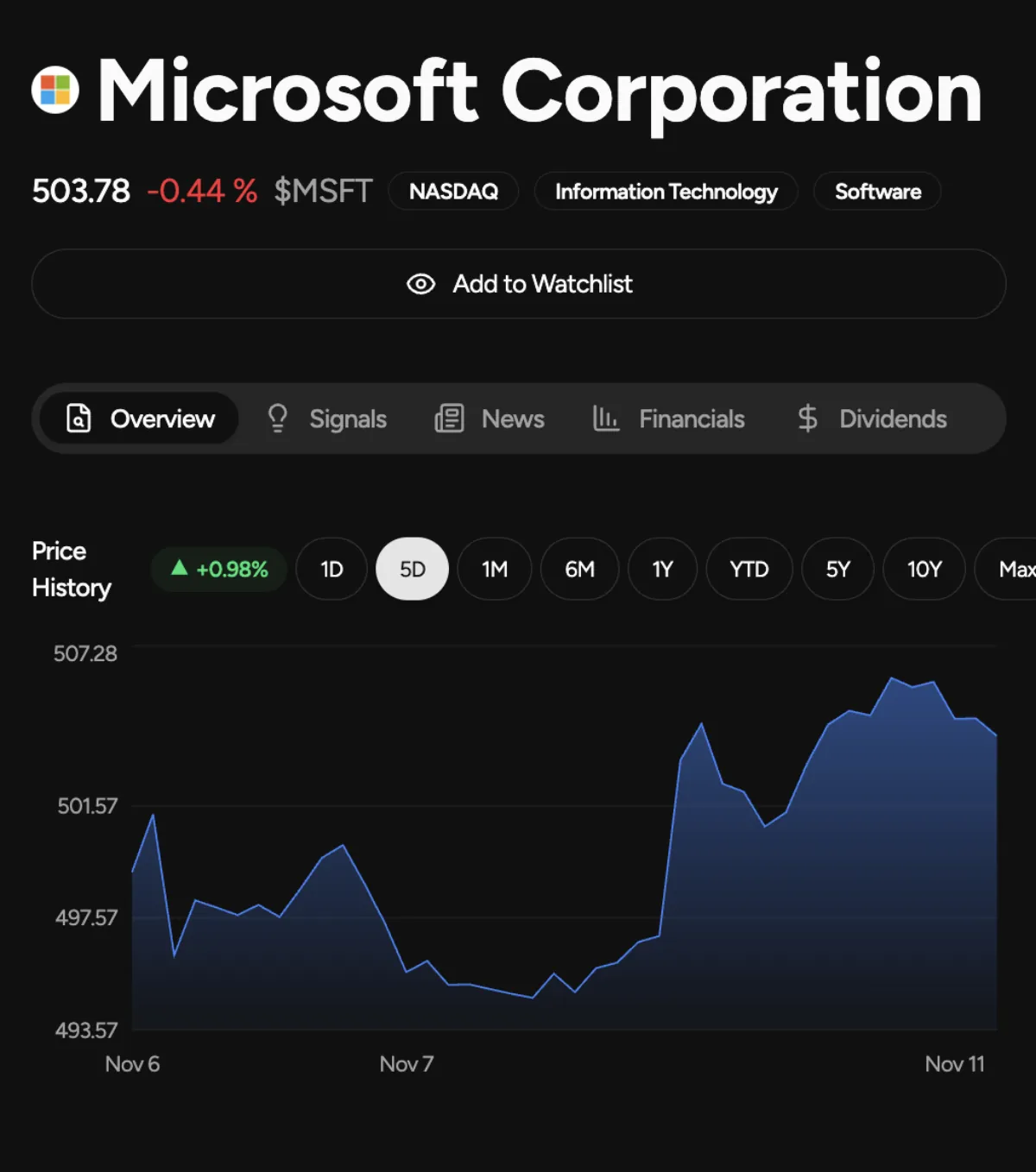Click the green triangle in the +0.98% badge
Viewport: 1036px width, 1172px height.
[179, 569]
